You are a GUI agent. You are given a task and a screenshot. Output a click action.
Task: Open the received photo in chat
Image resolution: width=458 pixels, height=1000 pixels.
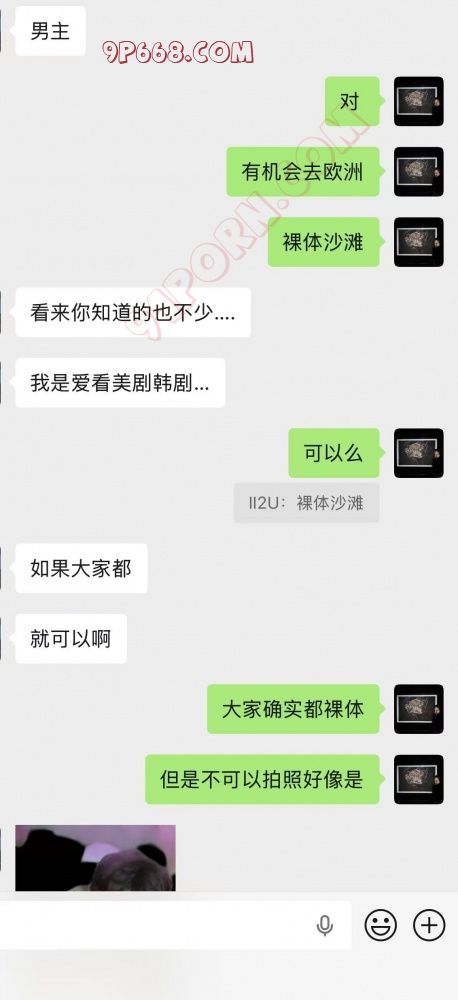click(95, 858)
